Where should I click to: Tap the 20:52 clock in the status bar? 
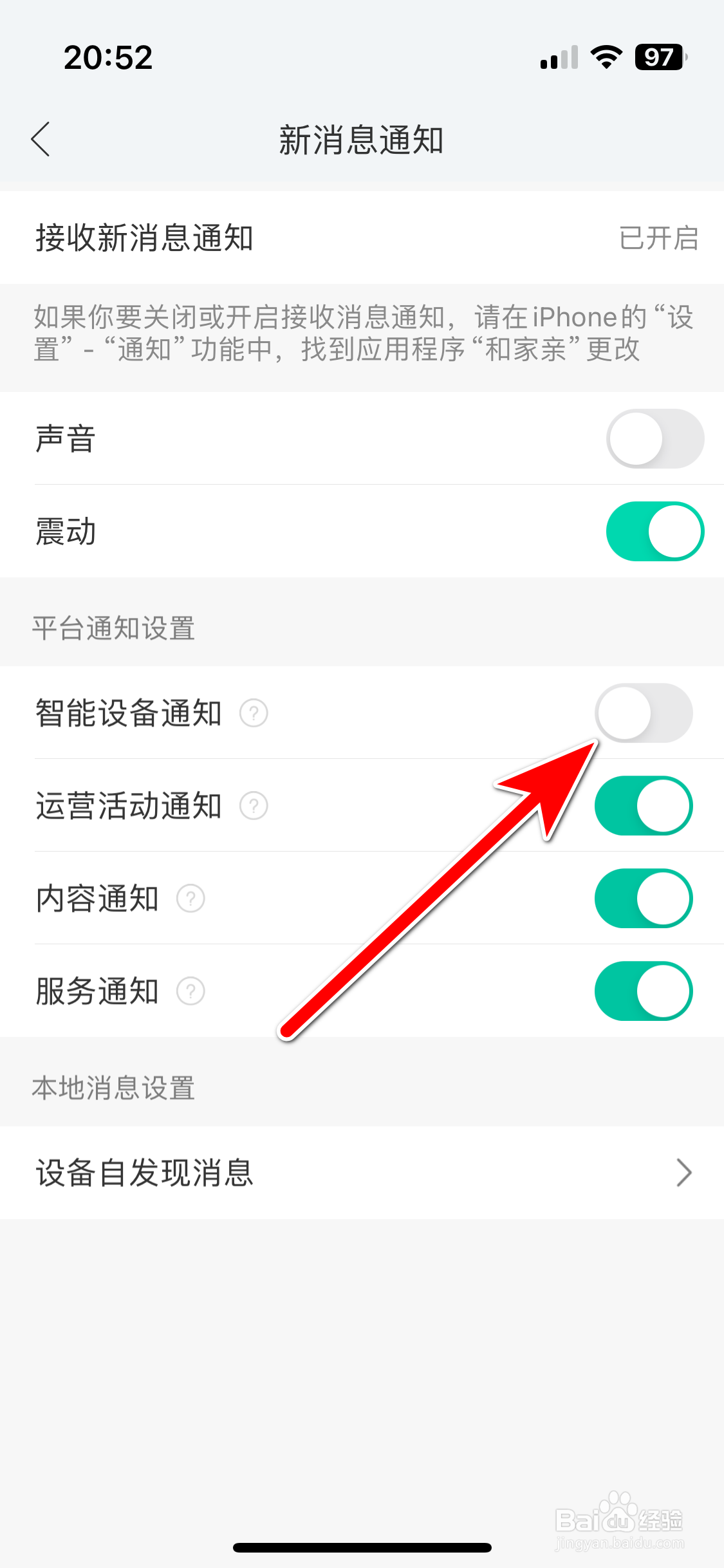click(x=108, y=57)
